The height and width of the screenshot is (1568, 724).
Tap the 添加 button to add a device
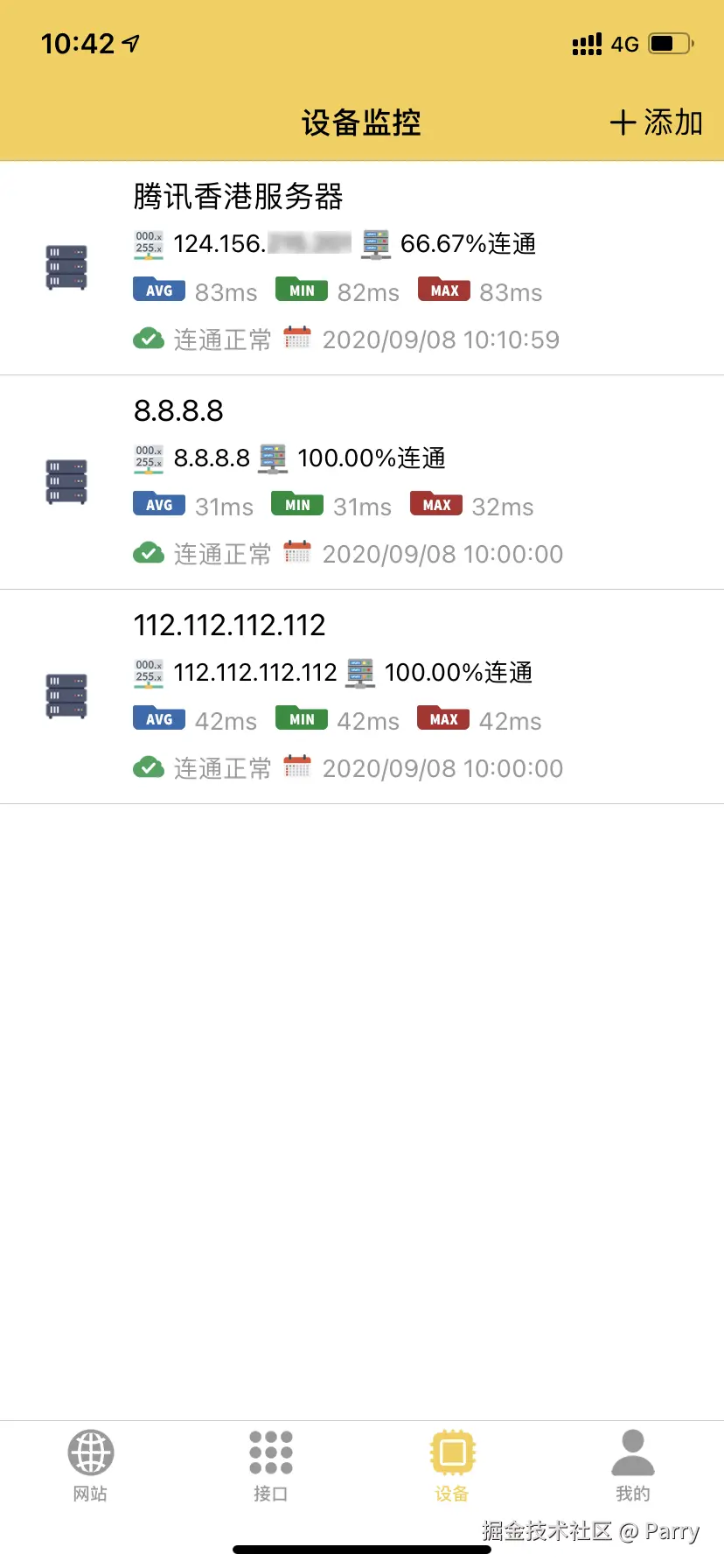click(654, 122)
